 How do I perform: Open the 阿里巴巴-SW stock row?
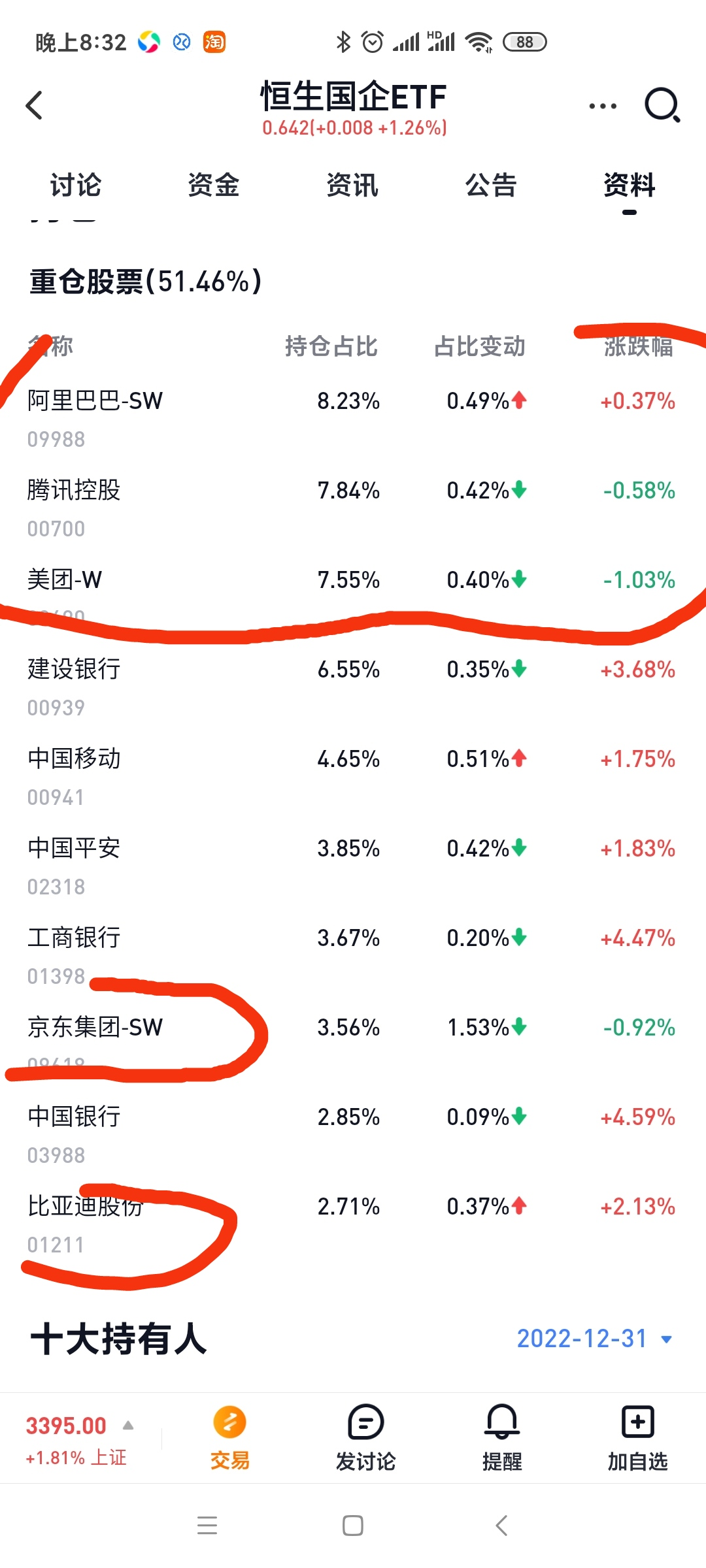click(95, 401)
